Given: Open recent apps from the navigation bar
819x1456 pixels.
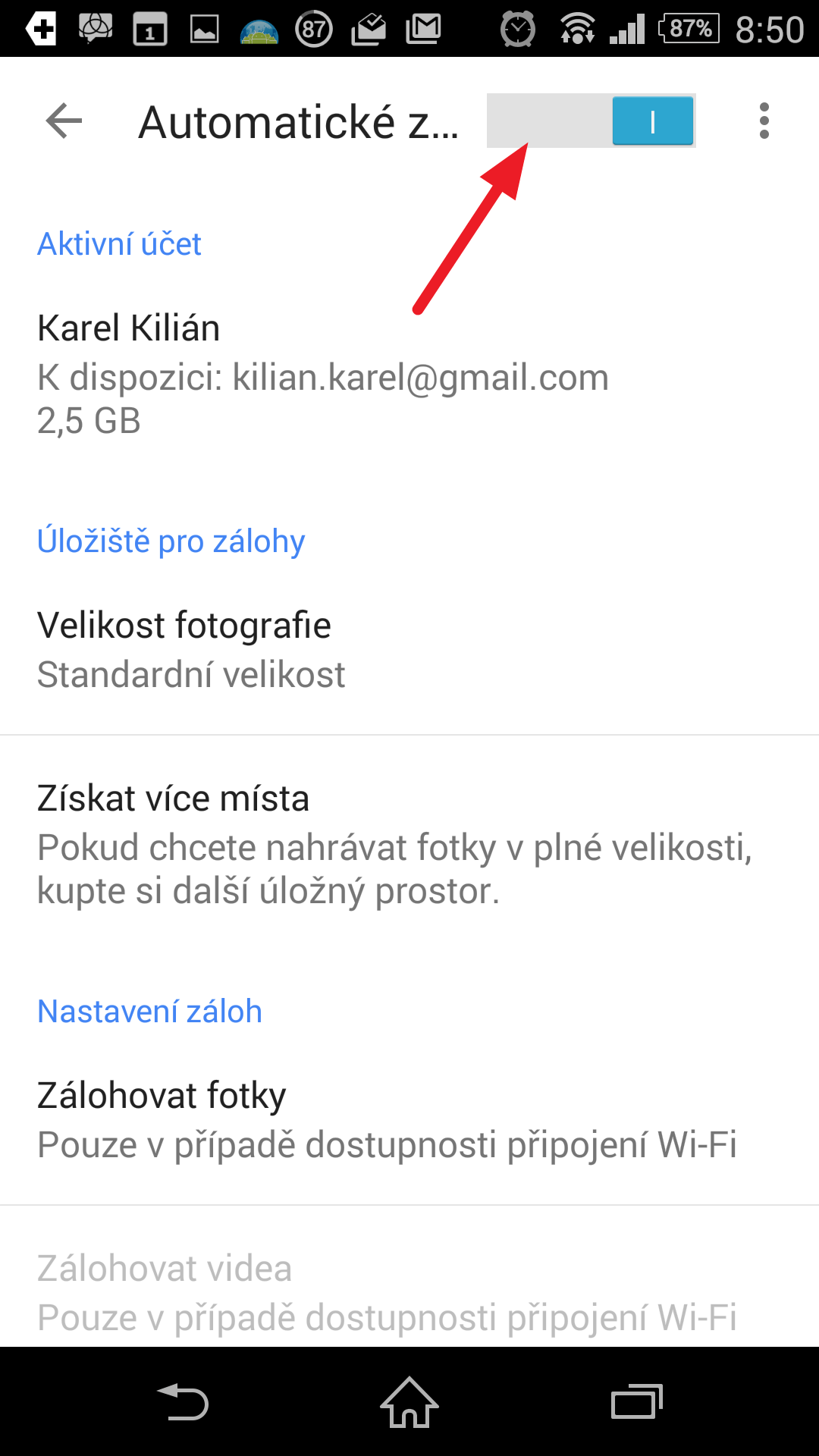Looking at the screenshot, I should click(x=637, y=1402).
